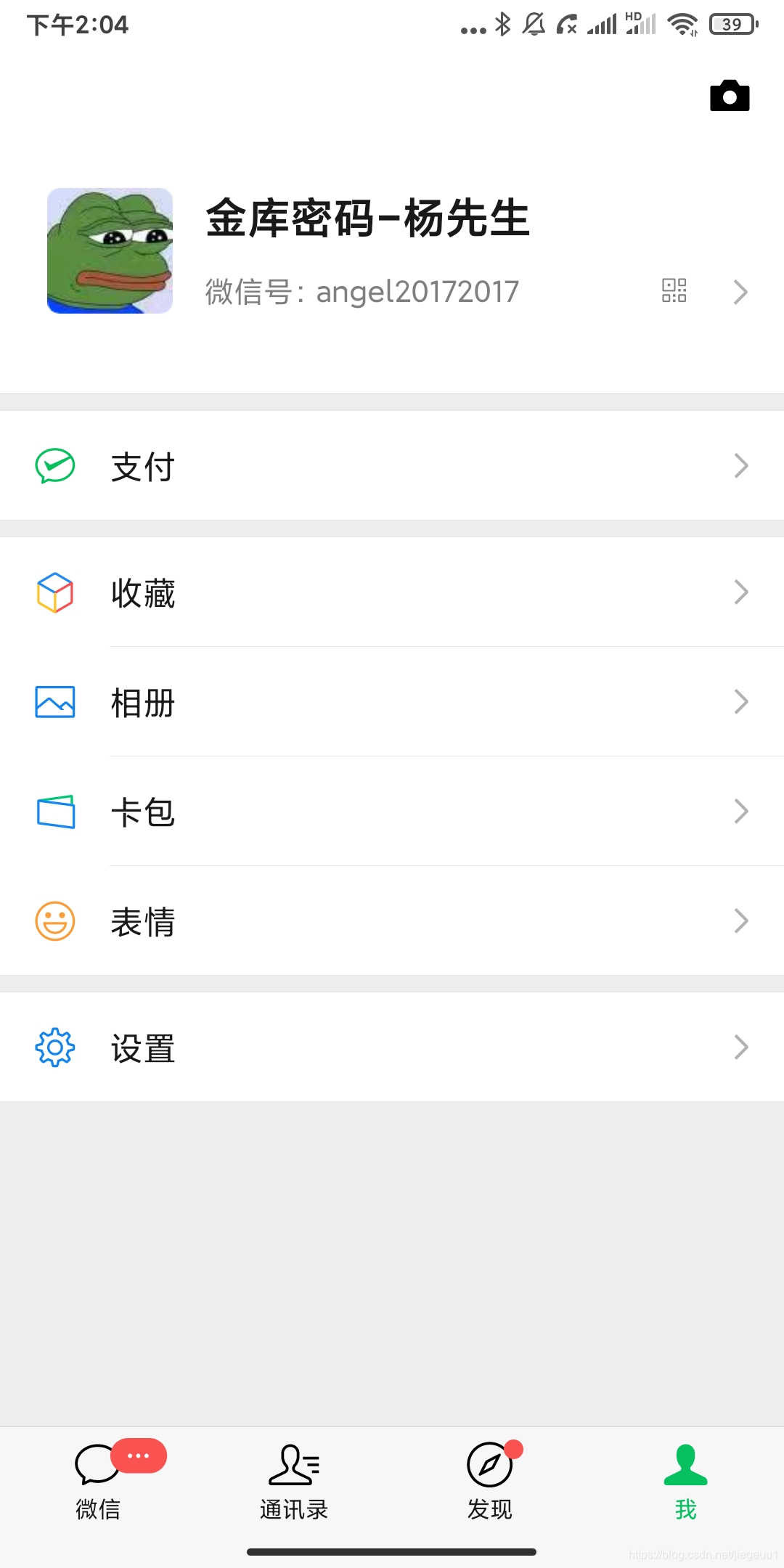Open 表情 (Stickers) gallery
This screenshot has height=1568, width=784.
[x=392, y=921]
